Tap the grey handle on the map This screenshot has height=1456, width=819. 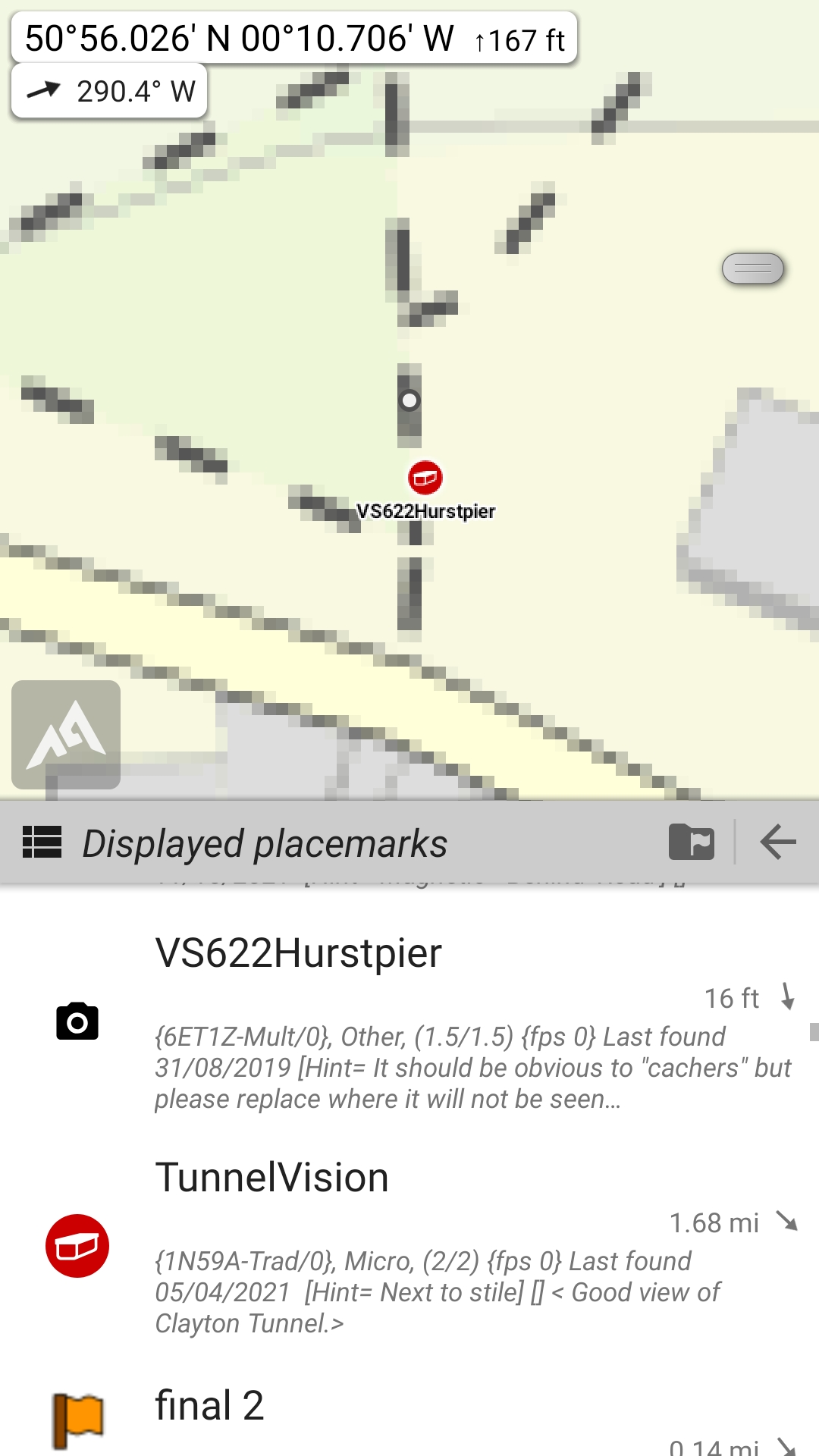[x=752, y=268]
